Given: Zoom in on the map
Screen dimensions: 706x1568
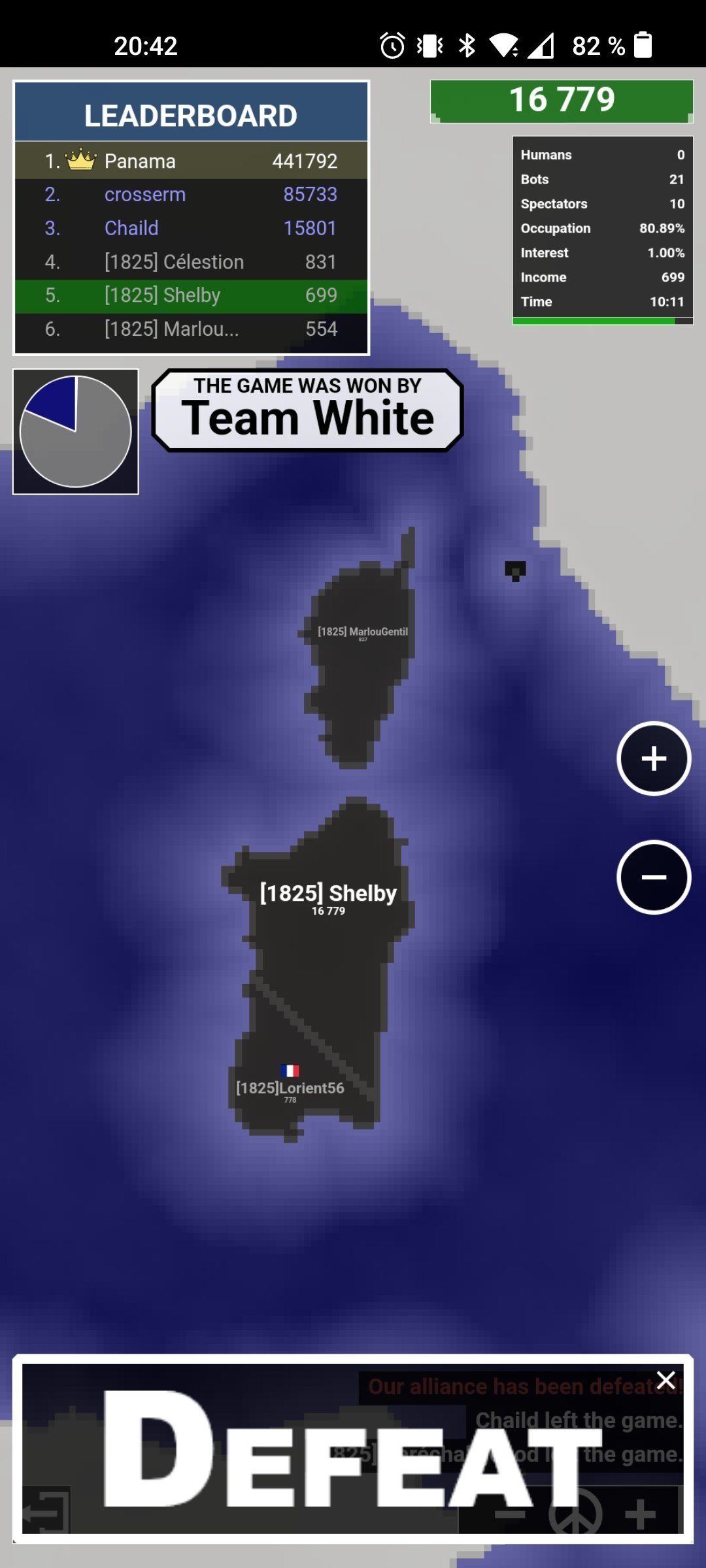Looking at the screenshot, I should tap(654, 759).
